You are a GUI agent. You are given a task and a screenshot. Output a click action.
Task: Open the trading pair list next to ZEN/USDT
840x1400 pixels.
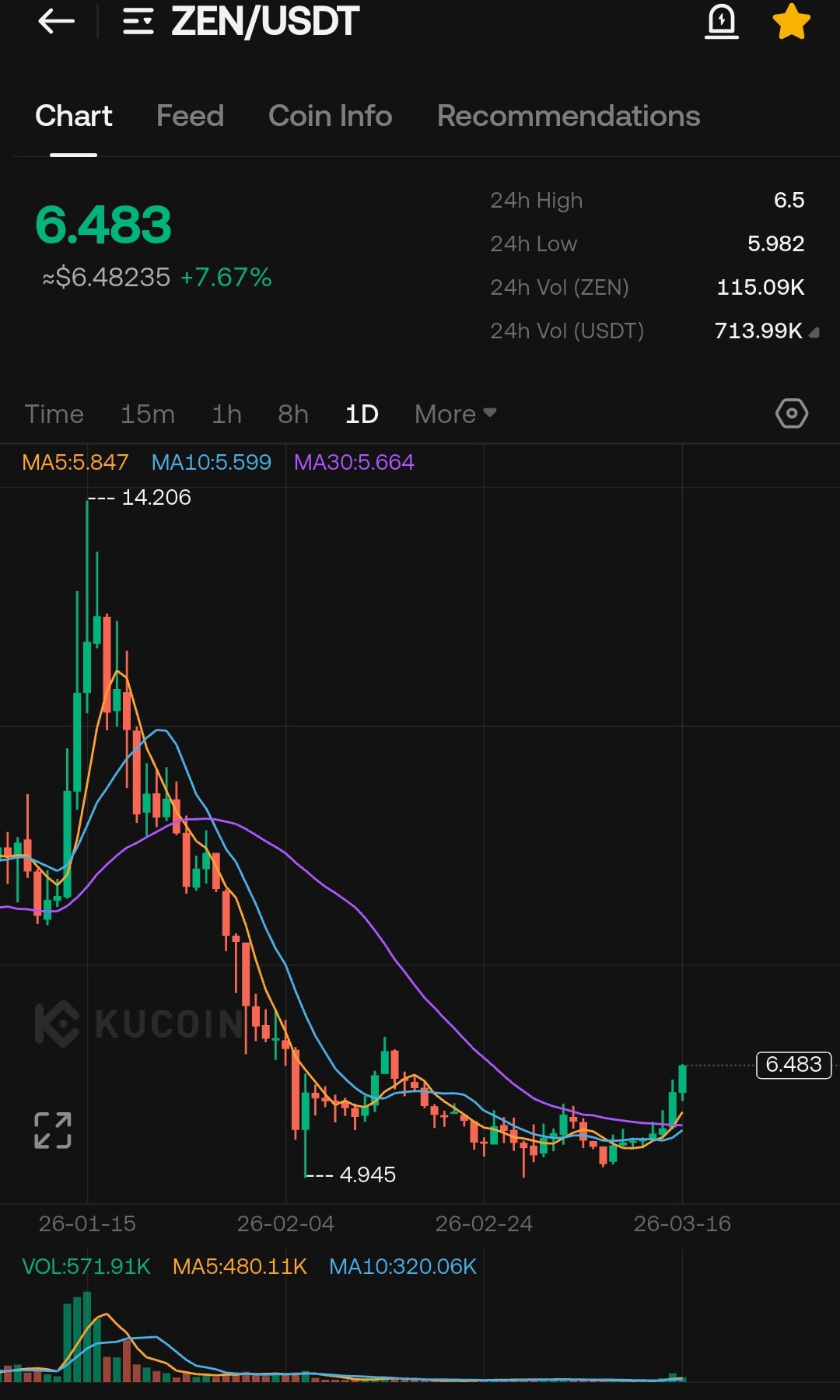[x=138, y=22]
